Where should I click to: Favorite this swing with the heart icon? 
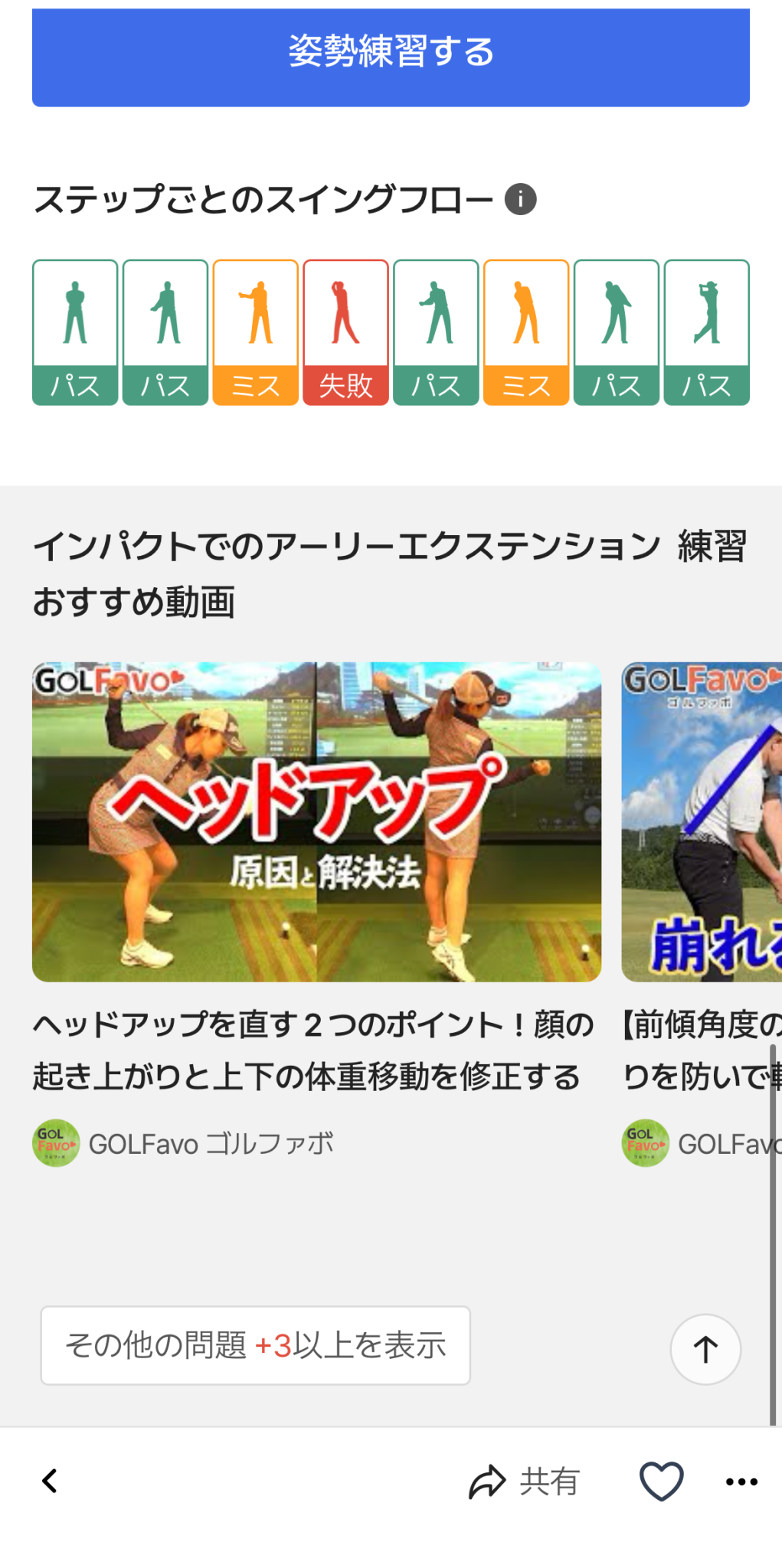pyautogui.click(x=661, y=1481)
